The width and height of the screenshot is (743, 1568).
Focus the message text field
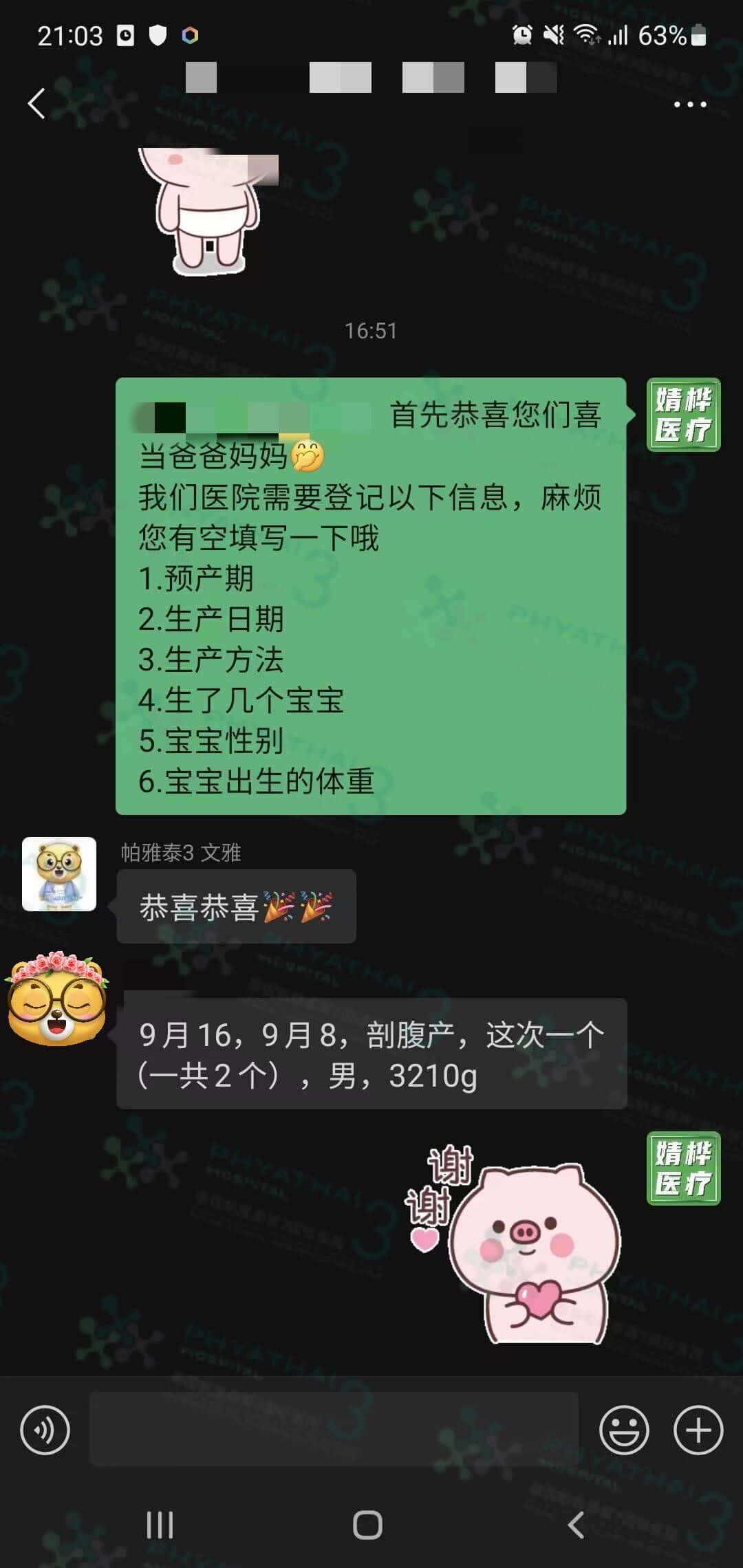coord(334,1429)
